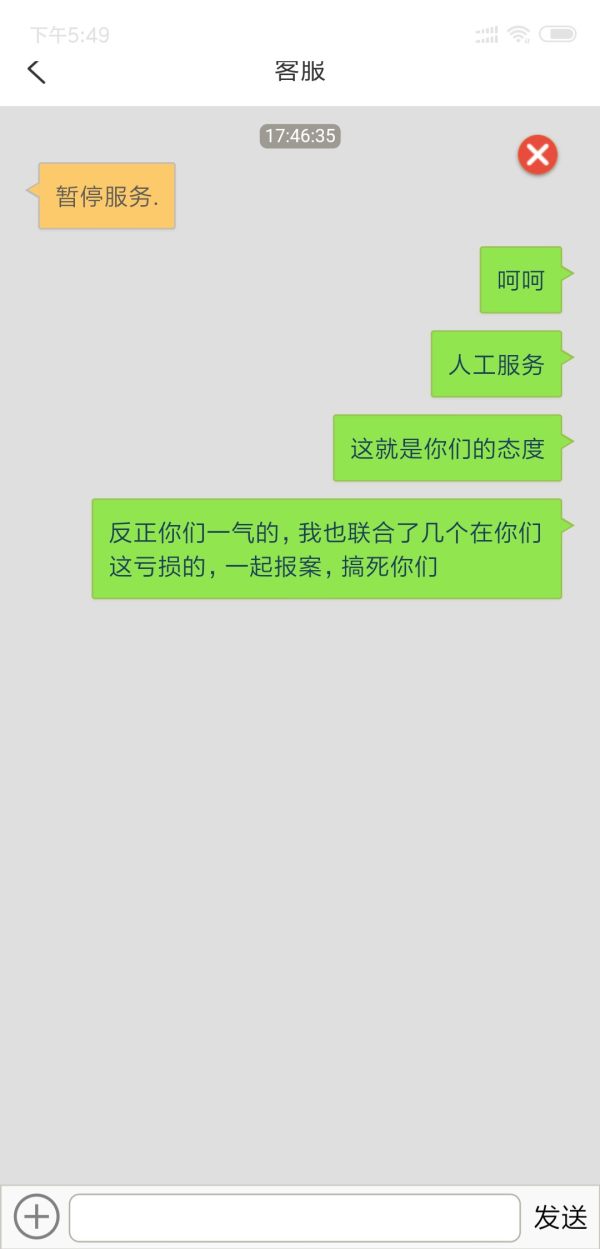Focus the message text input field

[294, 1217]
